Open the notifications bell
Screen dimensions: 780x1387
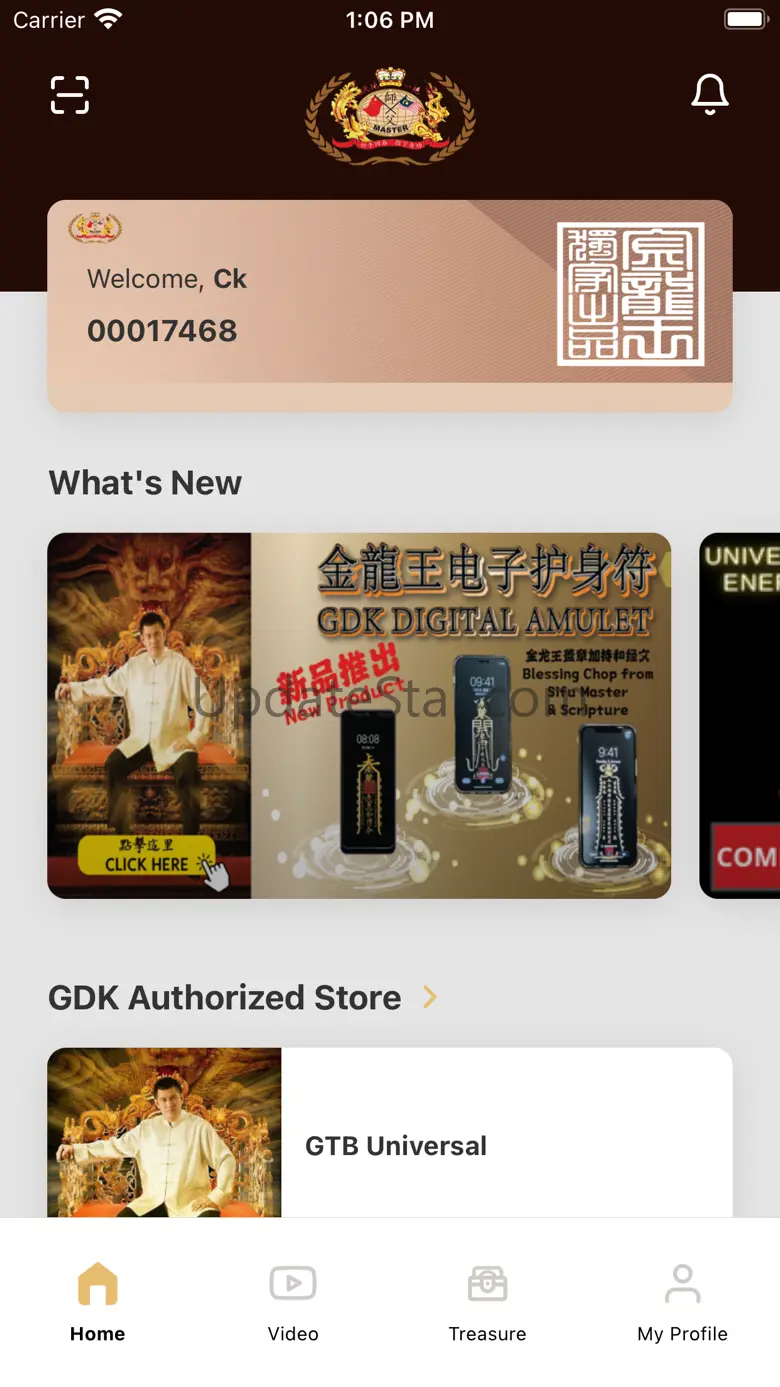coord(710,95)
